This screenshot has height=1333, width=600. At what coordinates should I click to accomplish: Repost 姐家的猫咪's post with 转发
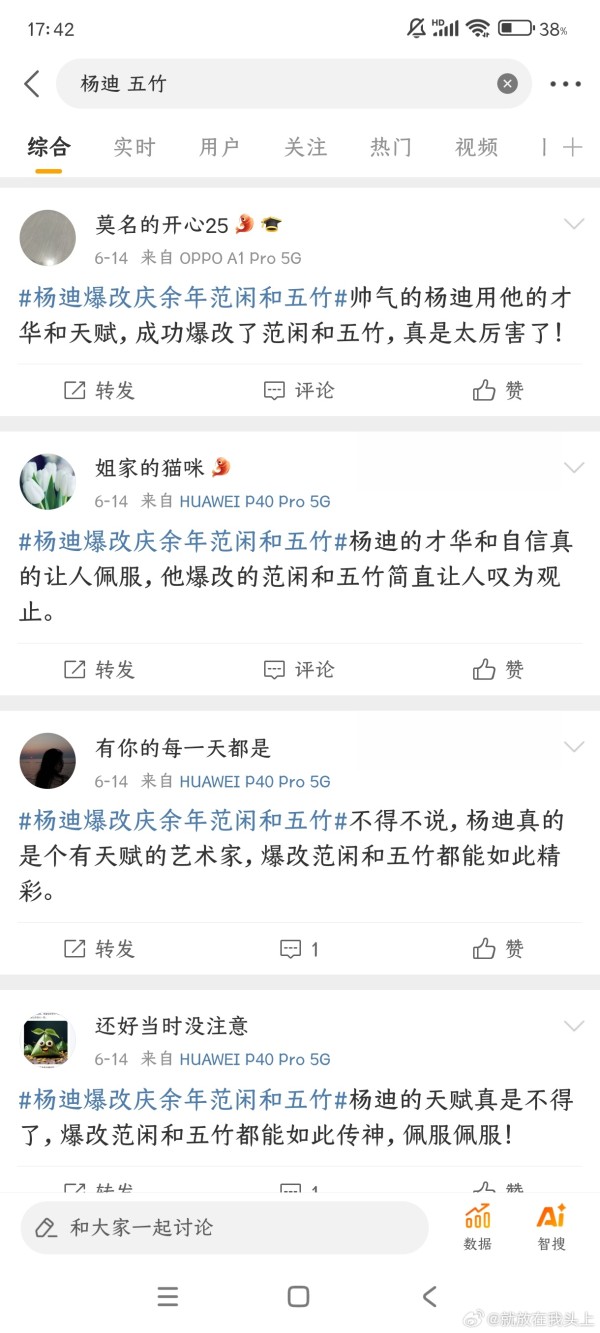(99, 669)
